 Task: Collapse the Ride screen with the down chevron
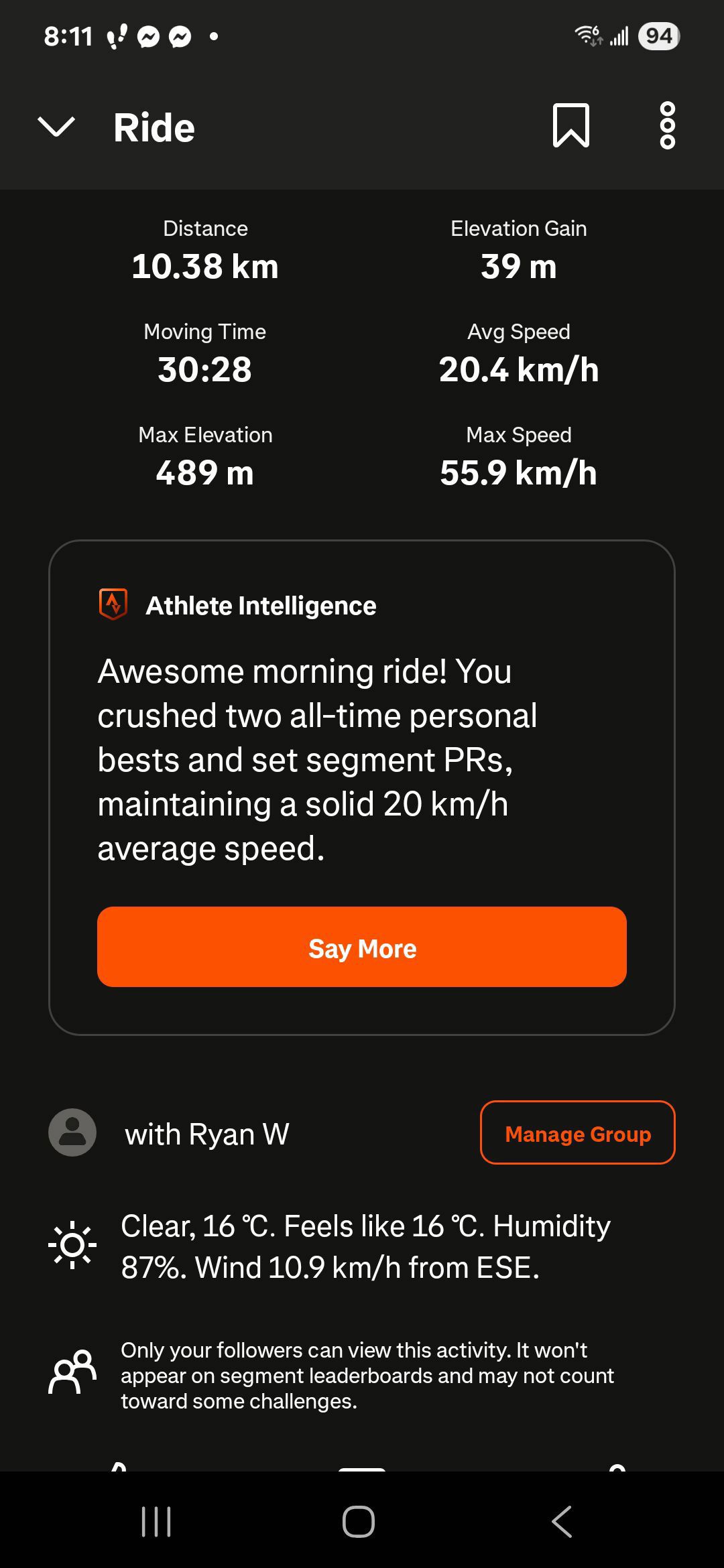tap(56, 127)
